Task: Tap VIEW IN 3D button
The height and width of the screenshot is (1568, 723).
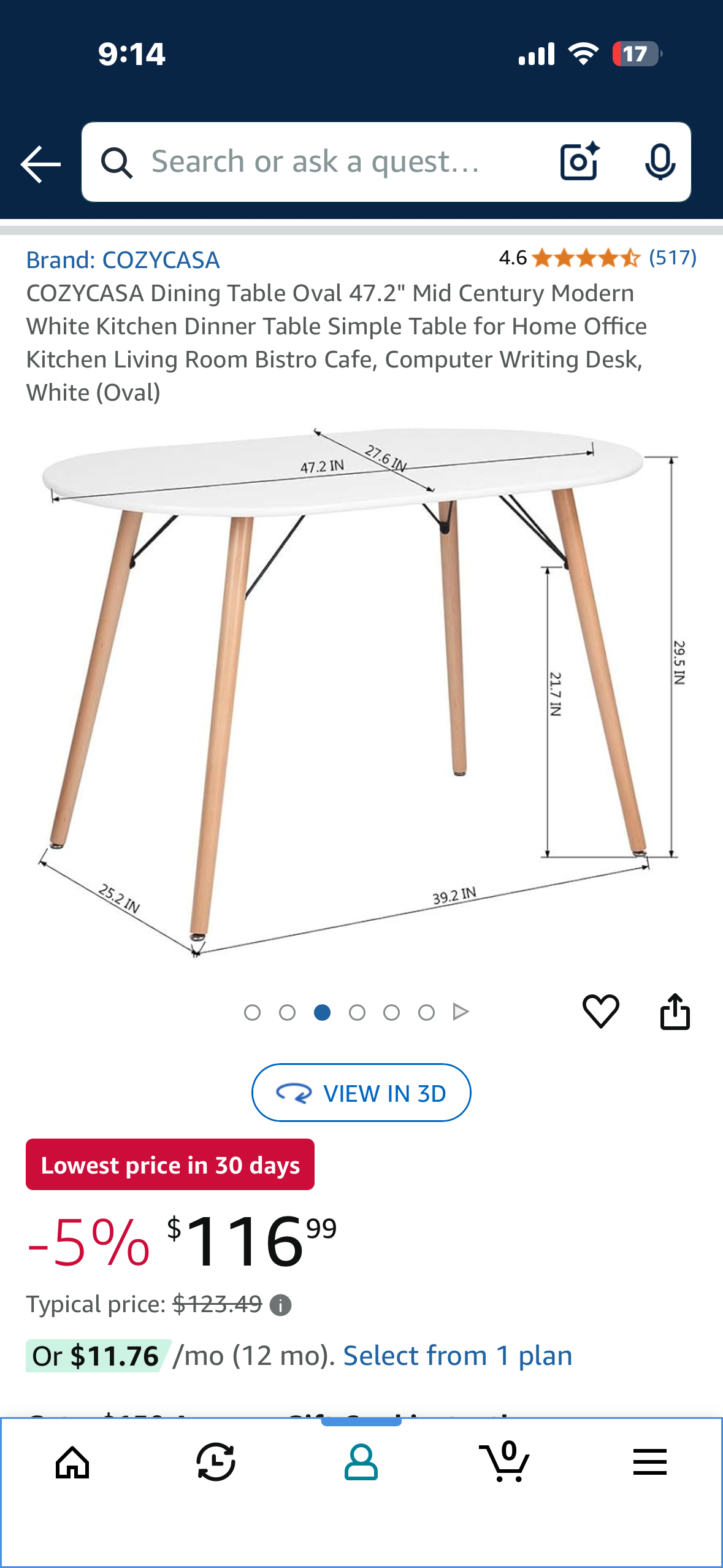Action: coord(361,1093)
